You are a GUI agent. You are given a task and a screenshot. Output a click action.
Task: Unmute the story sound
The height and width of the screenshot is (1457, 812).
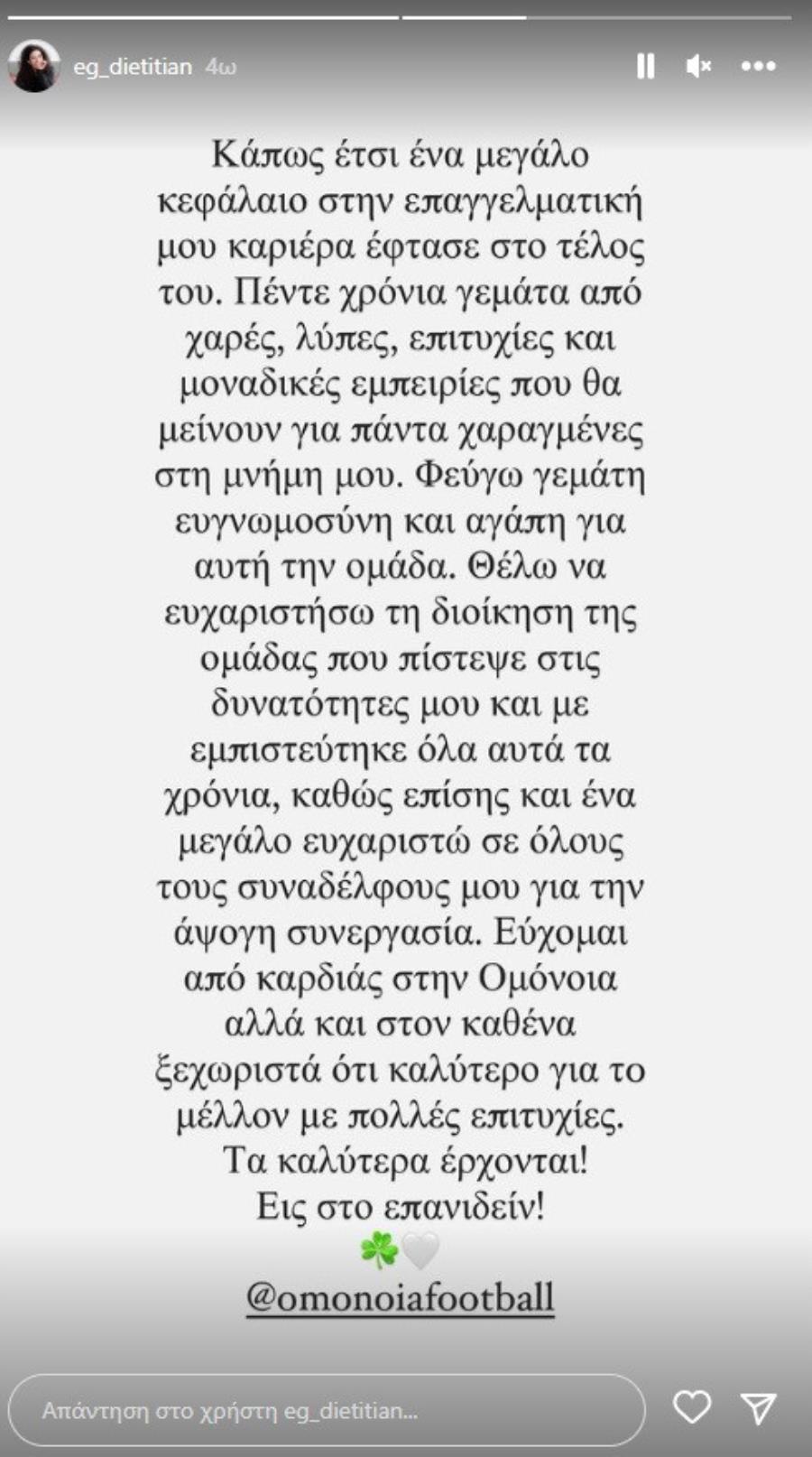(x=698, y=66)
